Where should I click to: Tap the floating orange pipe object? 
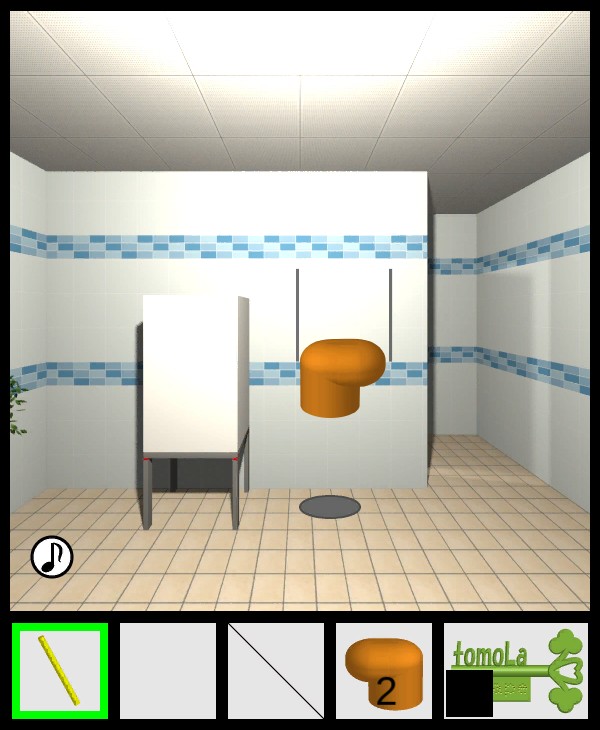(340, 375)
